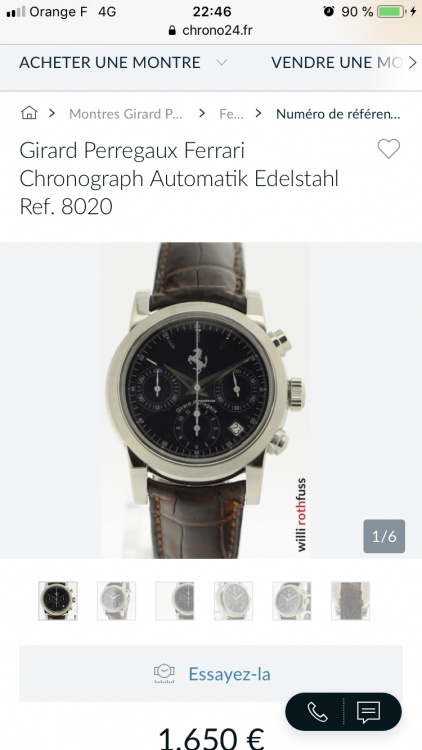Call the seller with the phone icon
This screenshot has width=422, height=750.
click(317, 712)
